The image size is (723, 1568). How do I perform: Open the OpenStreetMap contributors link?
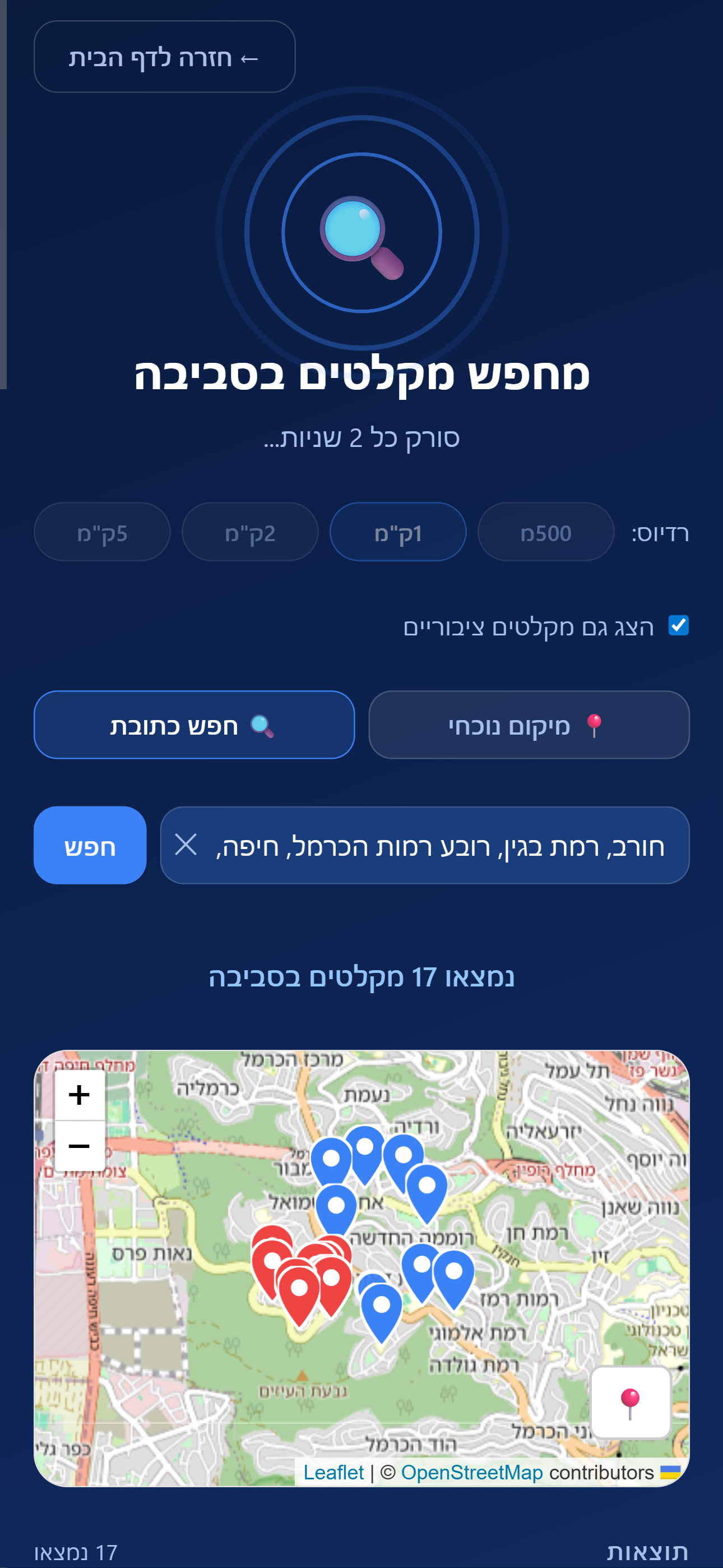(470, 1473)
